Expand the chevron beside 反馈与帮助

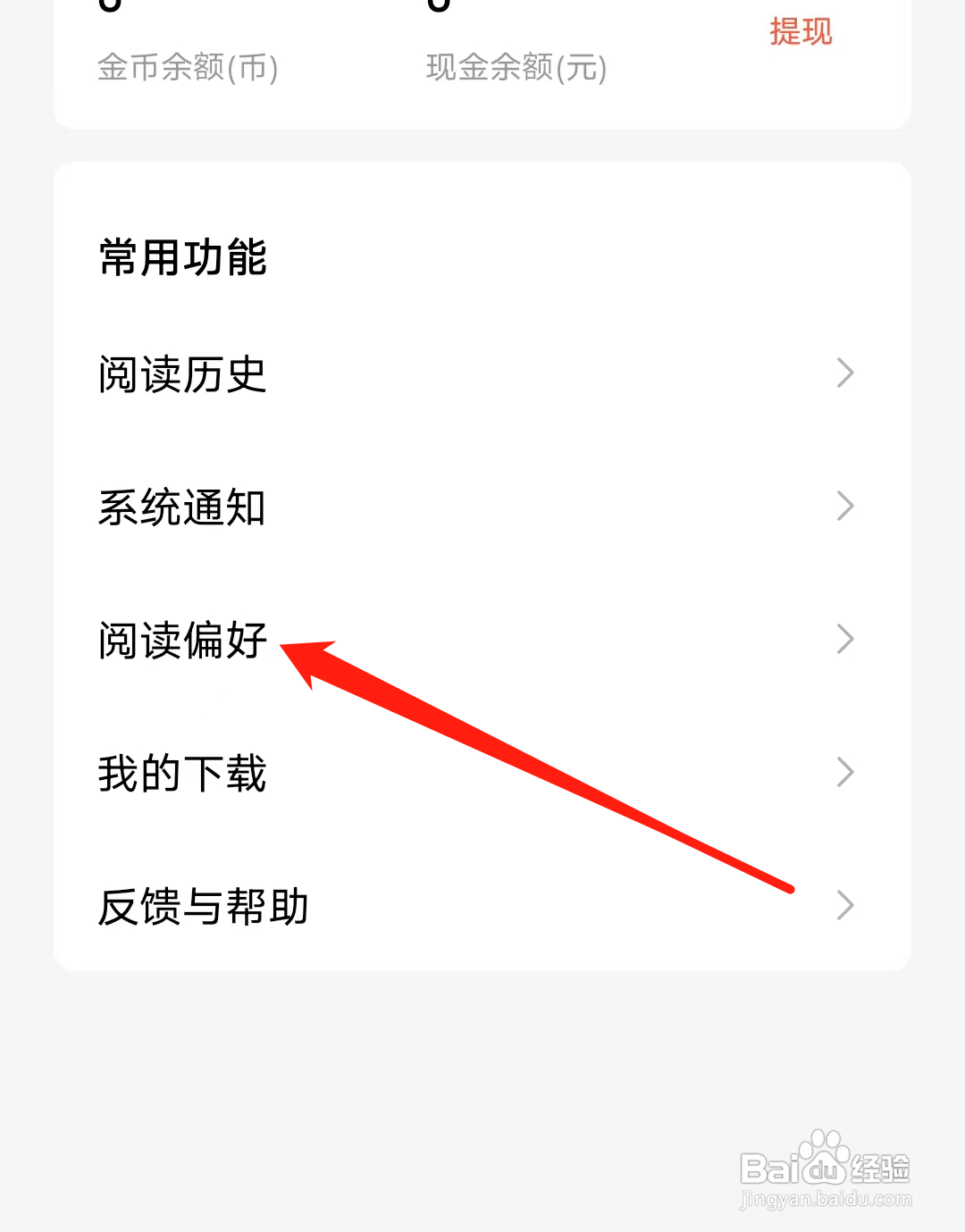pyautogui.click(x=844, y=906)
